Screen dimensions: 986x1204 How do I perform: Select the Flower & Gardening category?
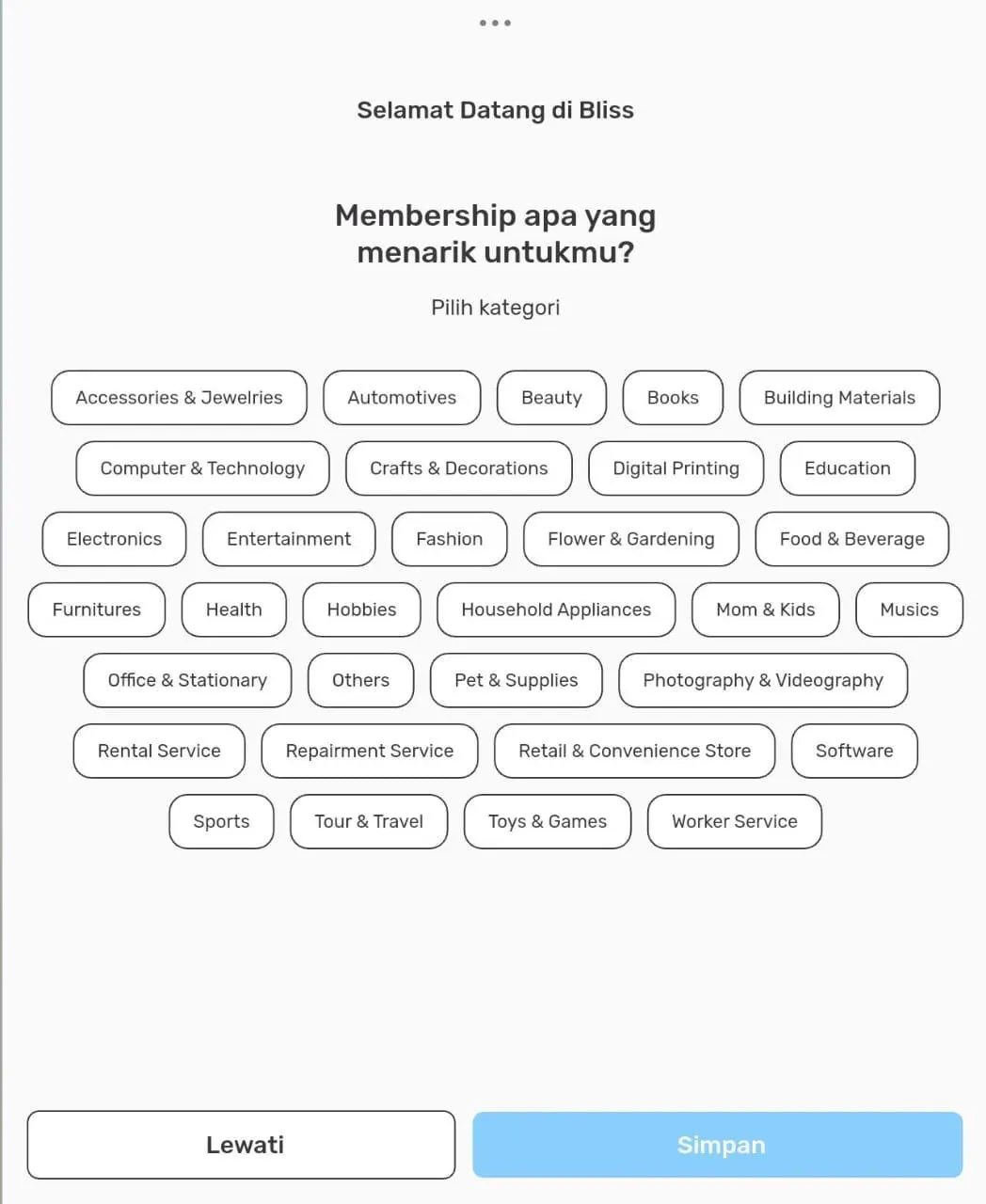tap(630, 539)
